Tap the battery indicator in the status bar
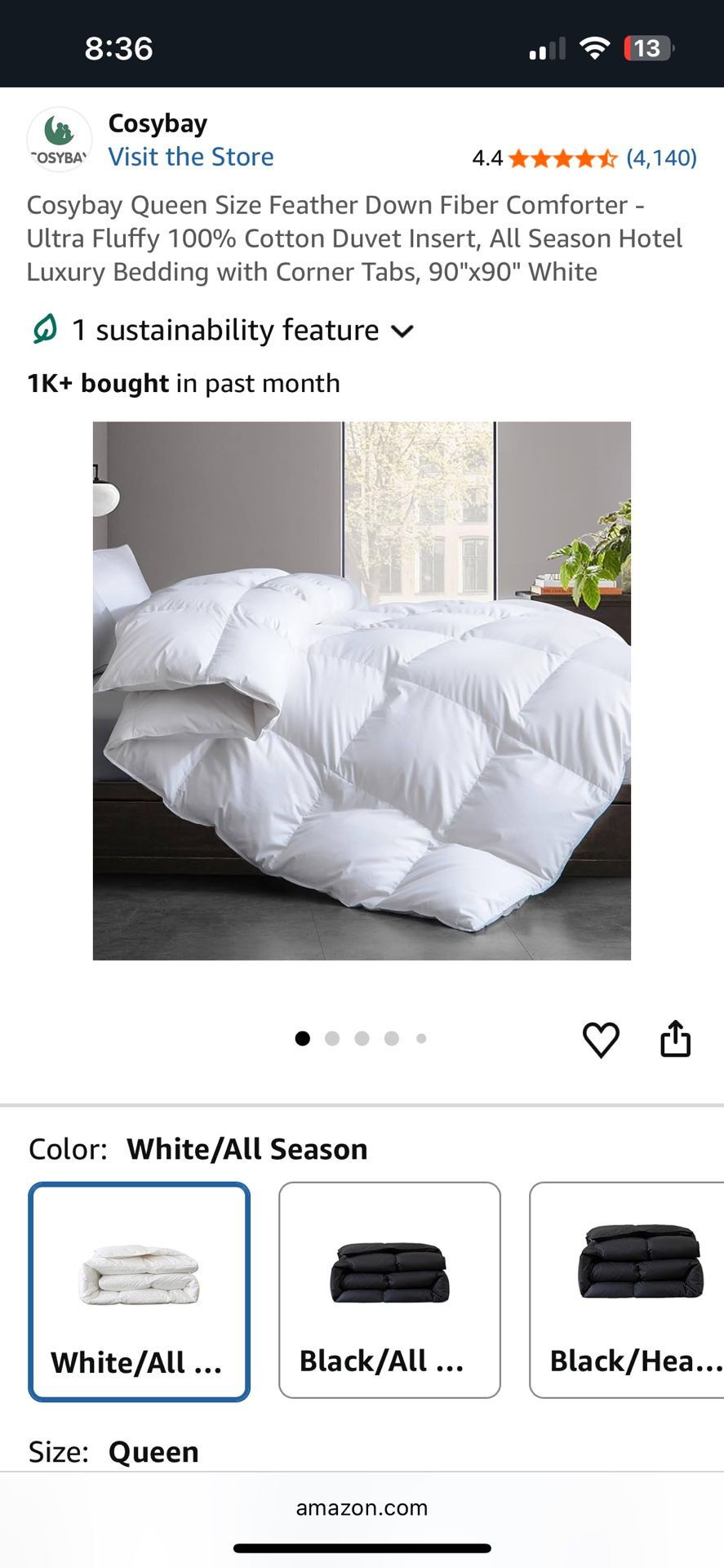Screen dimensions: 724x1568 click(646, 48)
